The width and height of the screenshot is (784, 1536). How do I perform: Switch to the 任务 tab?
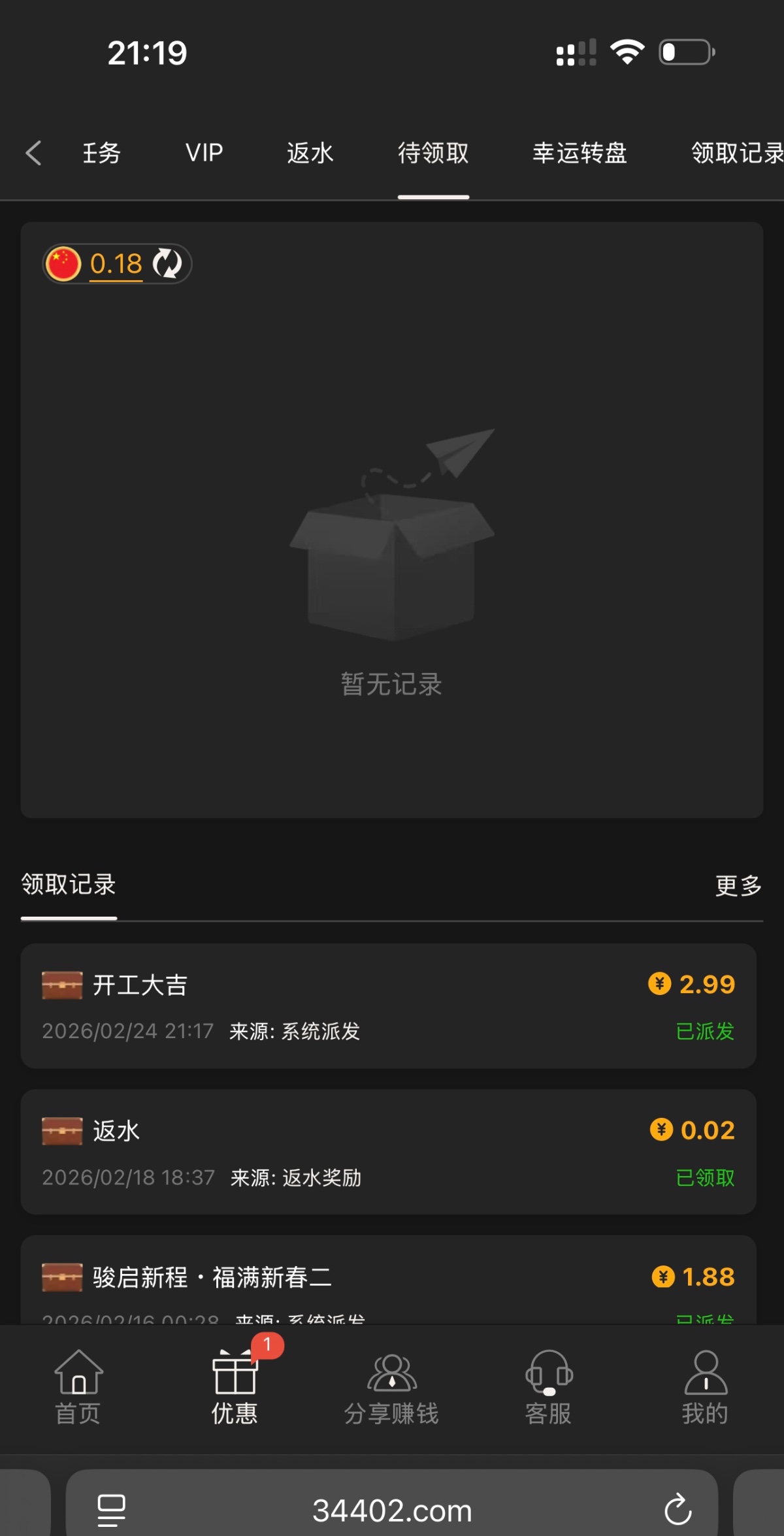tap(101, 153)
